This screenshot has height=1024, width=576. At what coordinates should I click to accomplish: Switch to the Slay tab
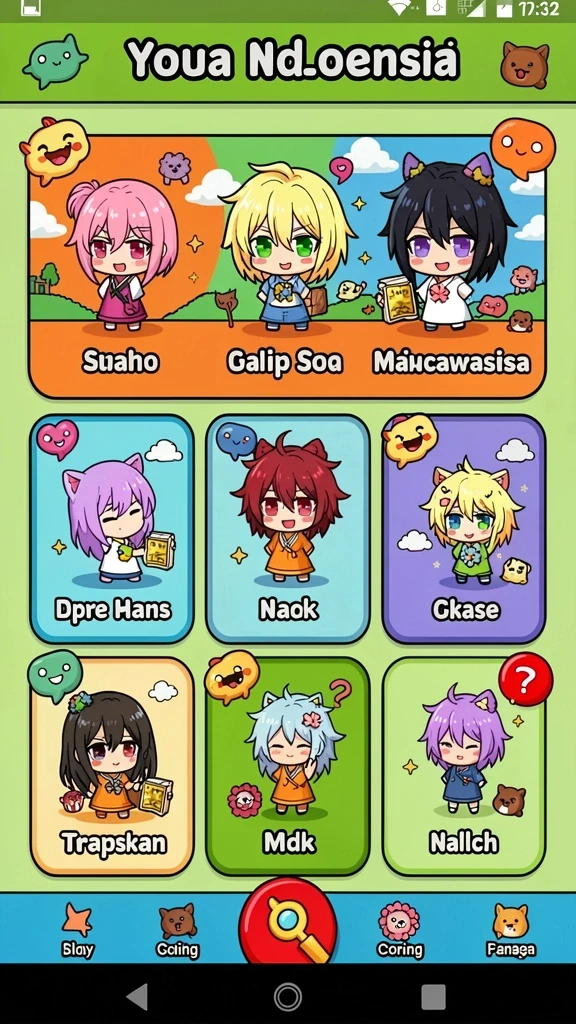point(77,930)
